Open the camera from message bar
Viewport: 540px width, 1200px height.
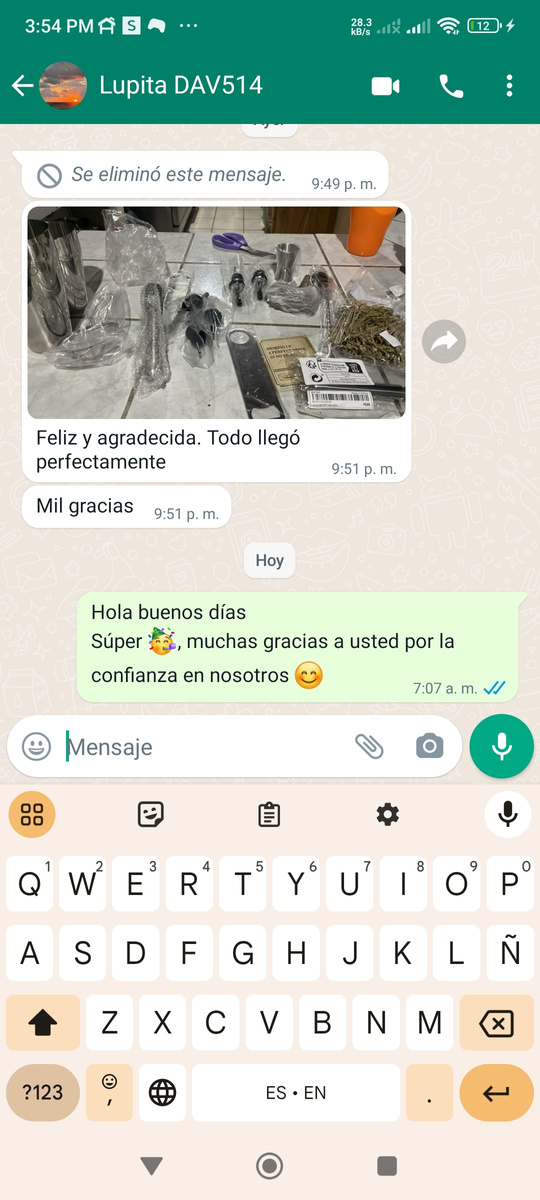(x=430, y=746)
